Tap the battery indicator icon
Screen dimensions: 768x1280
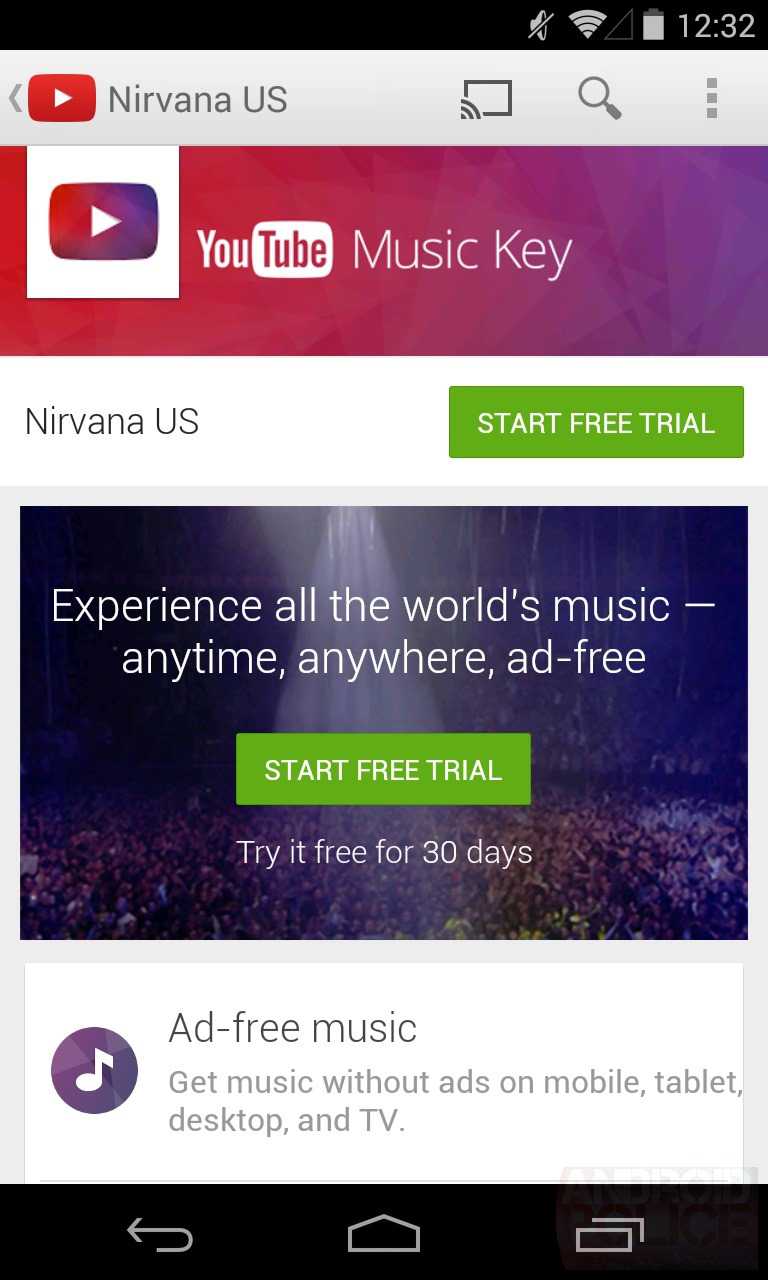pos(651,24)
